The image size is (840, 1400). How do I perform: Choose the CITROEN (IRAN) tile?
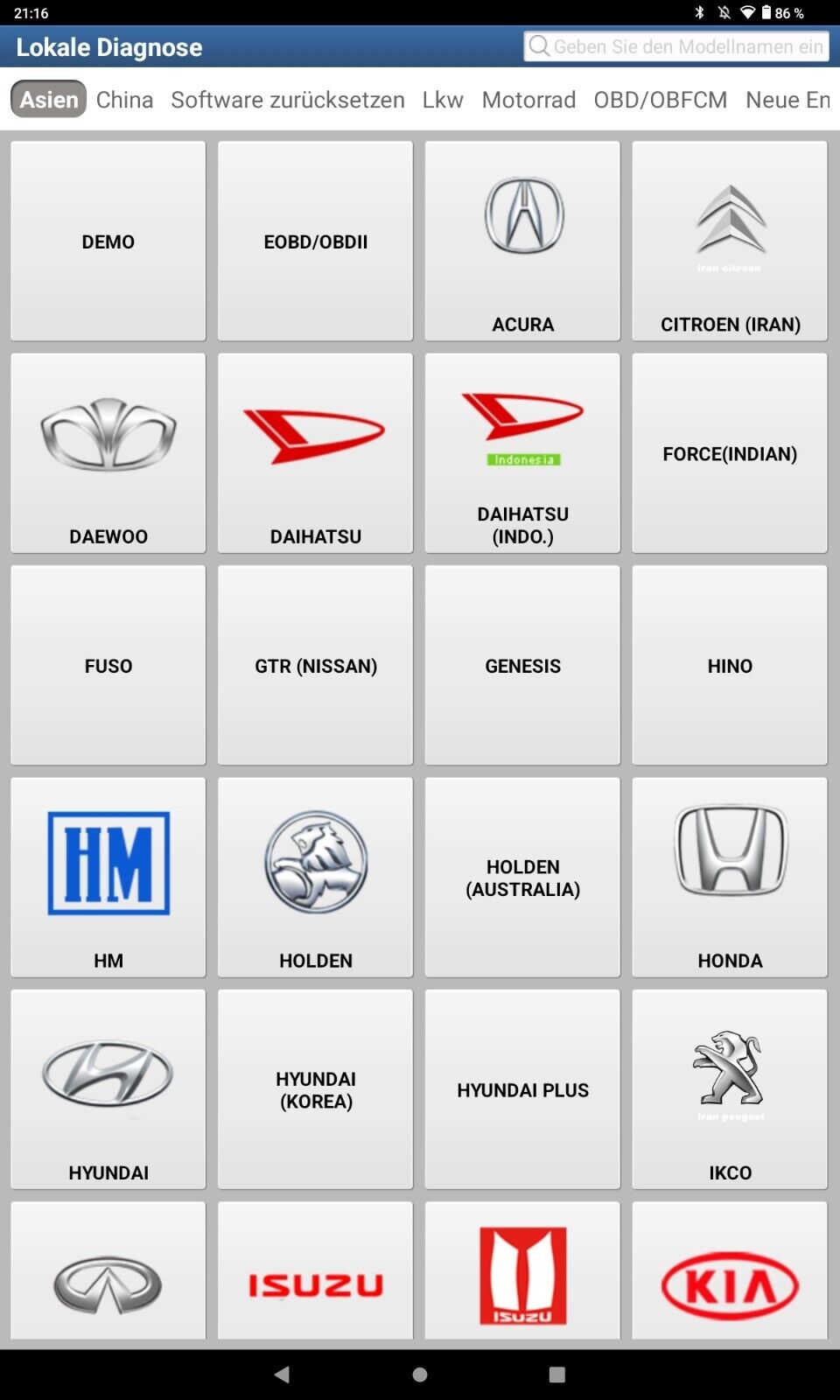pyautogui.click(x=730, y=241)
